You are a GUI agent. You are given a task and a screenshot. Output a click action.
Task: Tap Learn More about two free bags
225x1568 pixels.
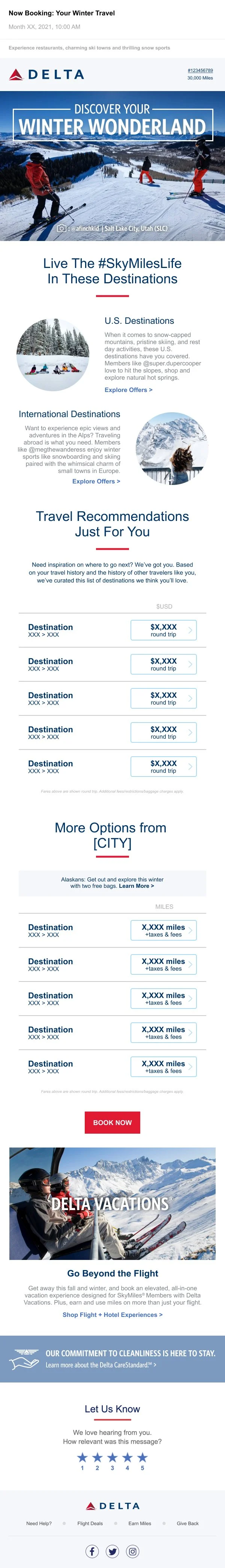coord(136,886)
